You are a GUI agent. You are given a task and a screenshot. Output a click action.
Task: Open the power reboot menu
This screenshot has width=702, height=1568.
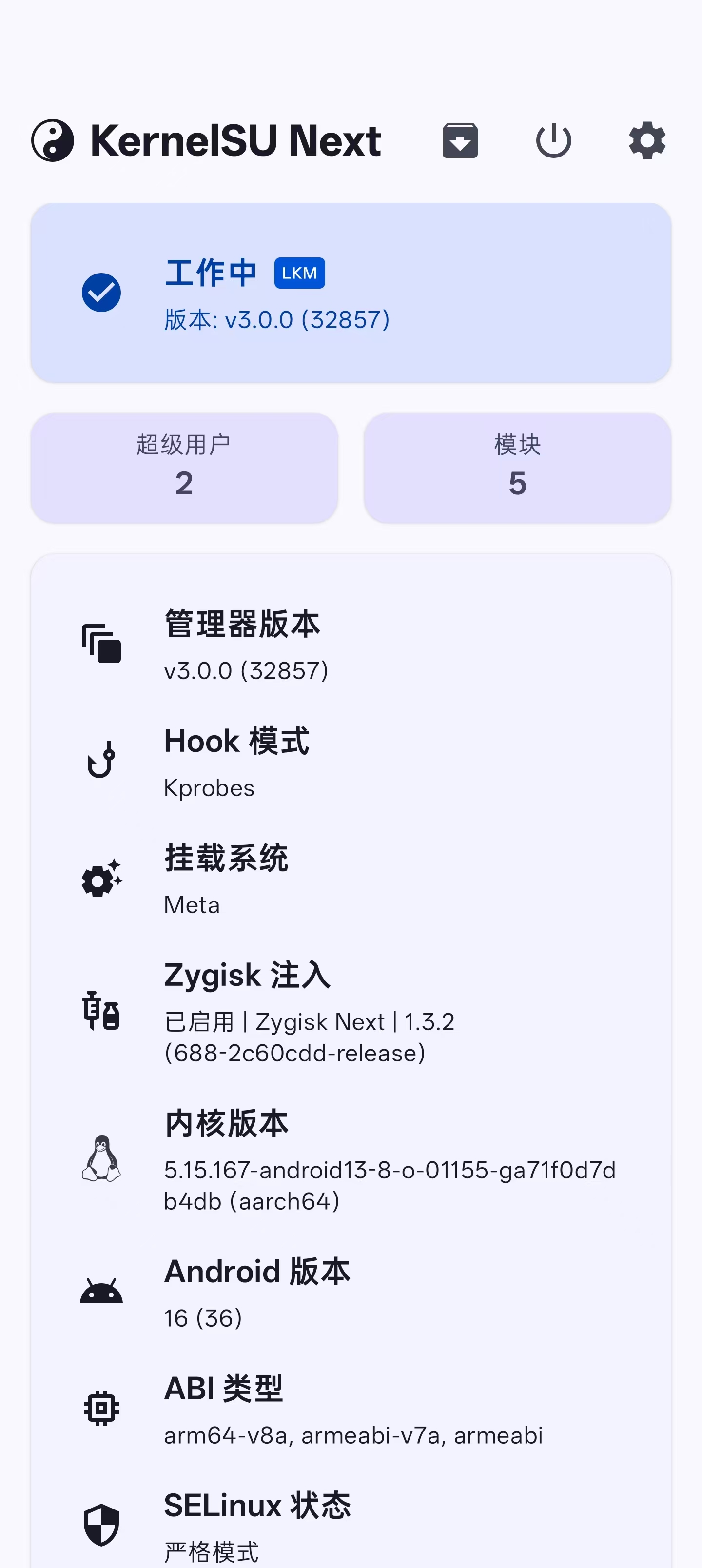click(553, 140)
